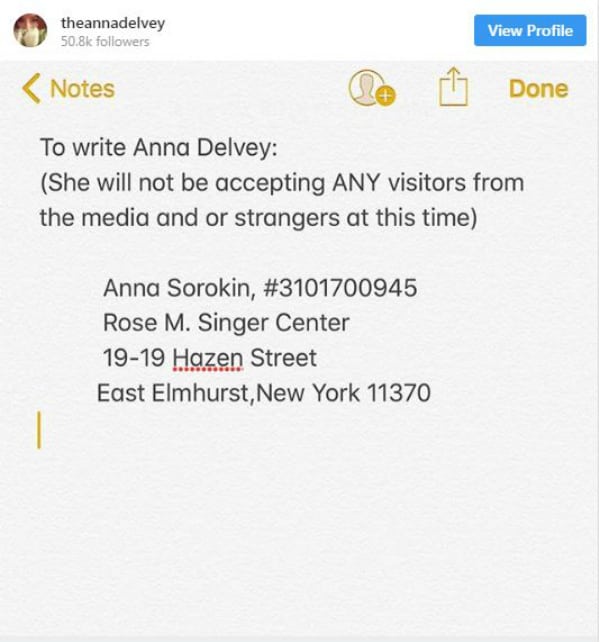The width and height of the screenshot is (600, 642).
Task: Open theannadelvey profile avatar
Action: (x=30, y=31)
